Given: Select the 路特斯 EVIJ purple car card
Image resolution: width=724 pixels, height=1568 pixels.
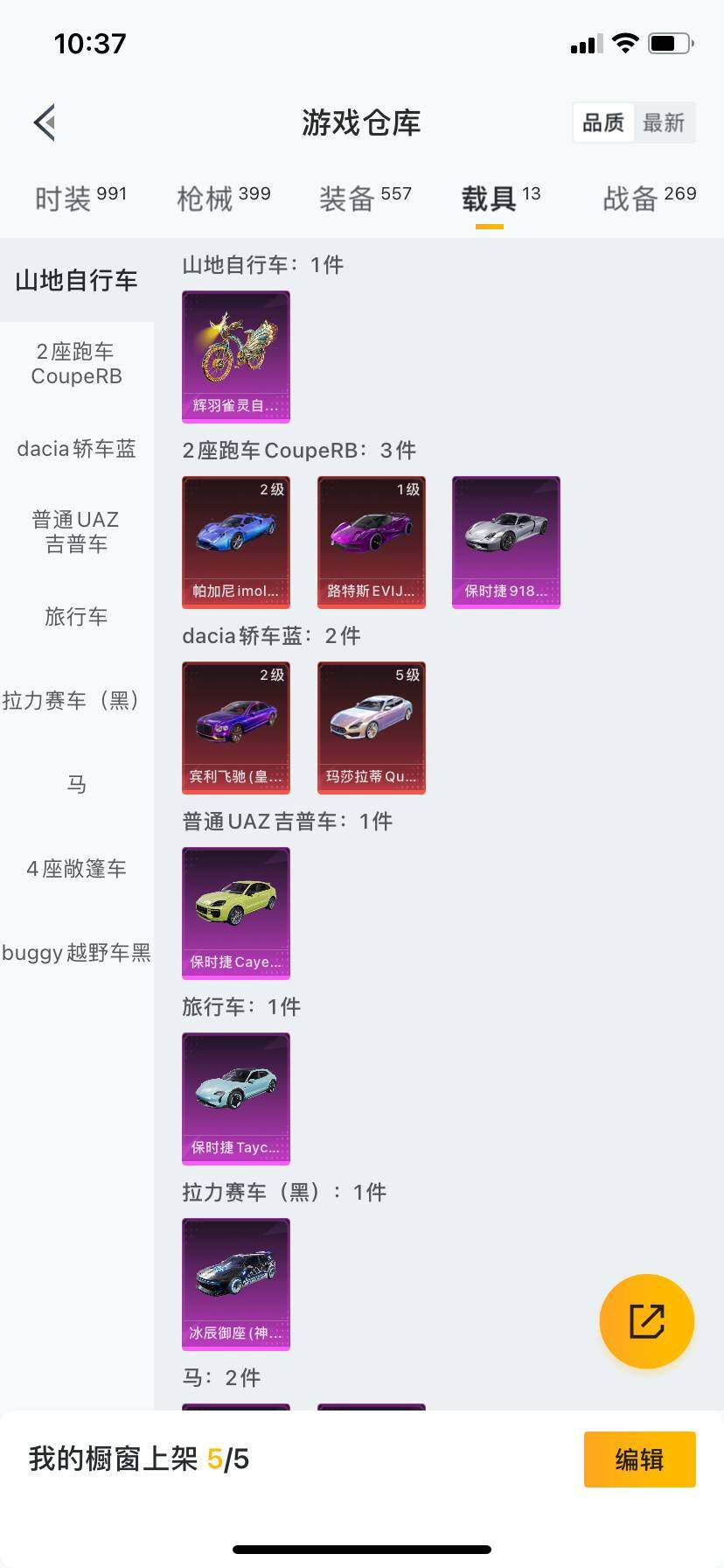Looking at the screenshot, I should click(x=371, y=542).
